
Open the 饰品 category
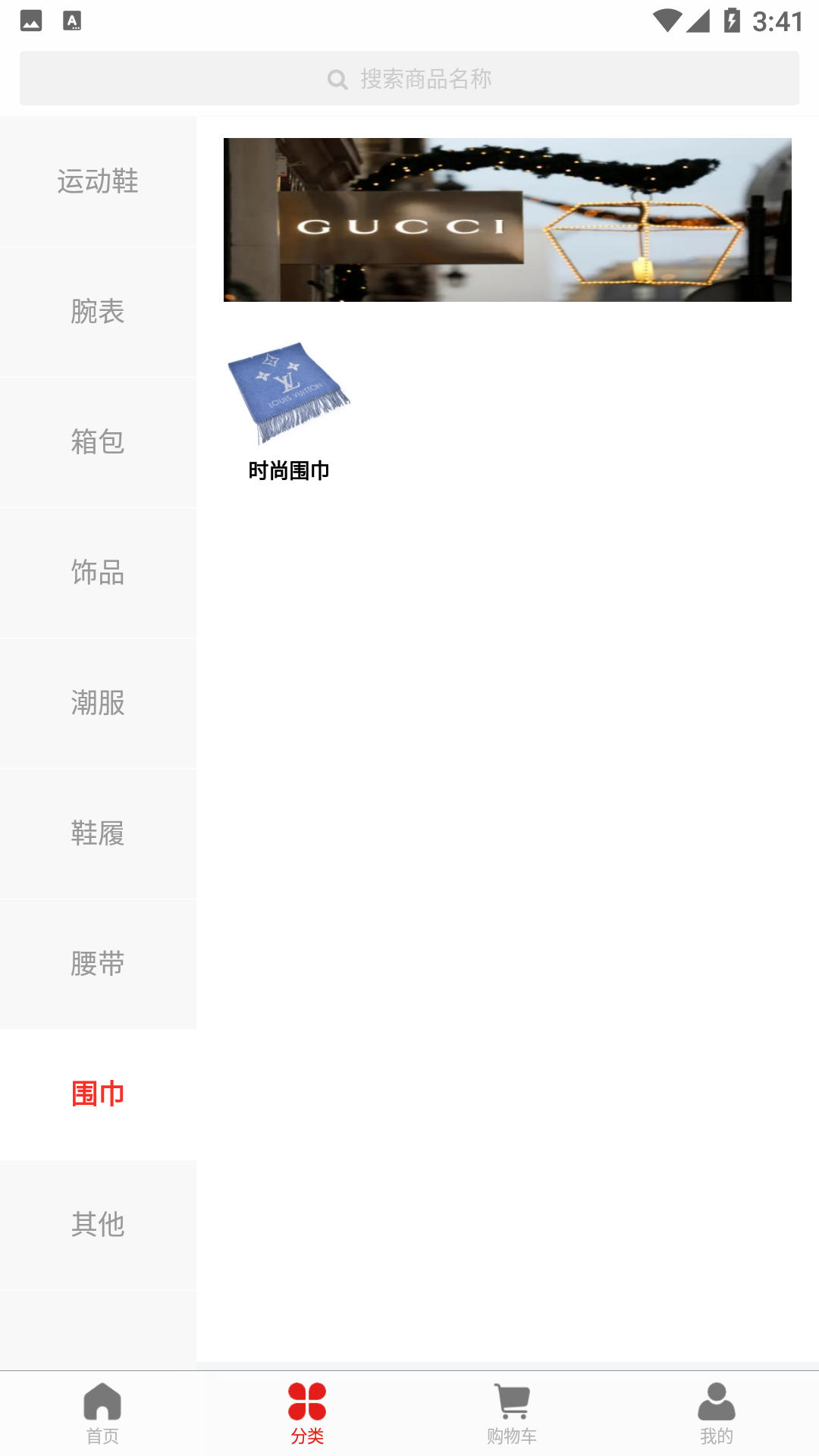click(x=97, y=573)
